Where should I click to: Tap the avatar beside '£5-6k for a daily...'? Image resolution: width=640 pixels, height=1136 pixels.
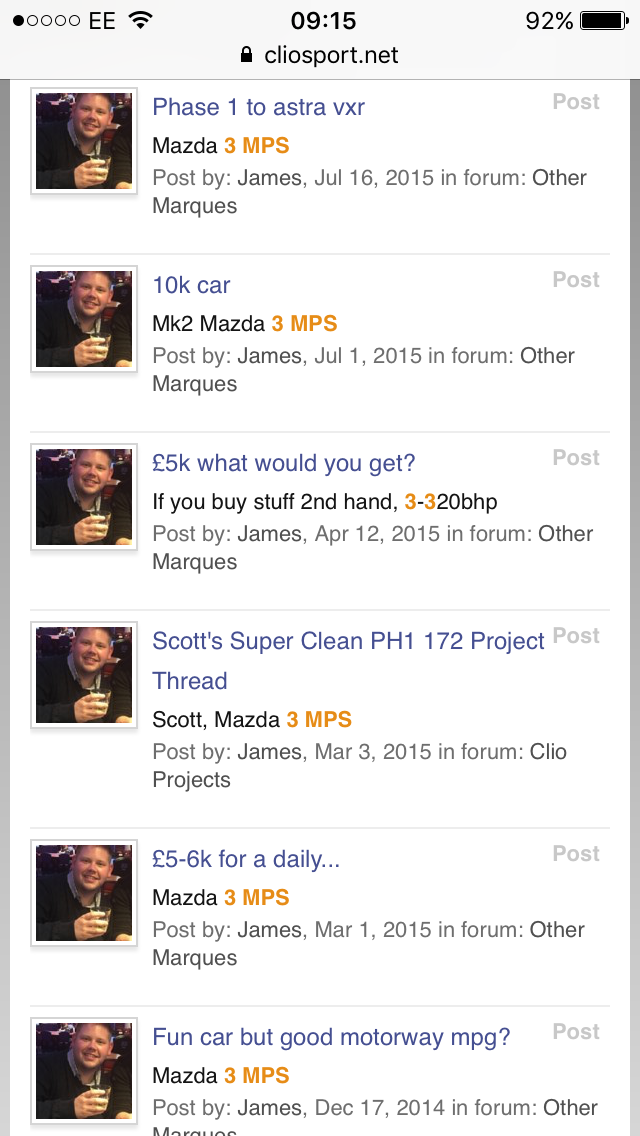click(x=84, y=893)
